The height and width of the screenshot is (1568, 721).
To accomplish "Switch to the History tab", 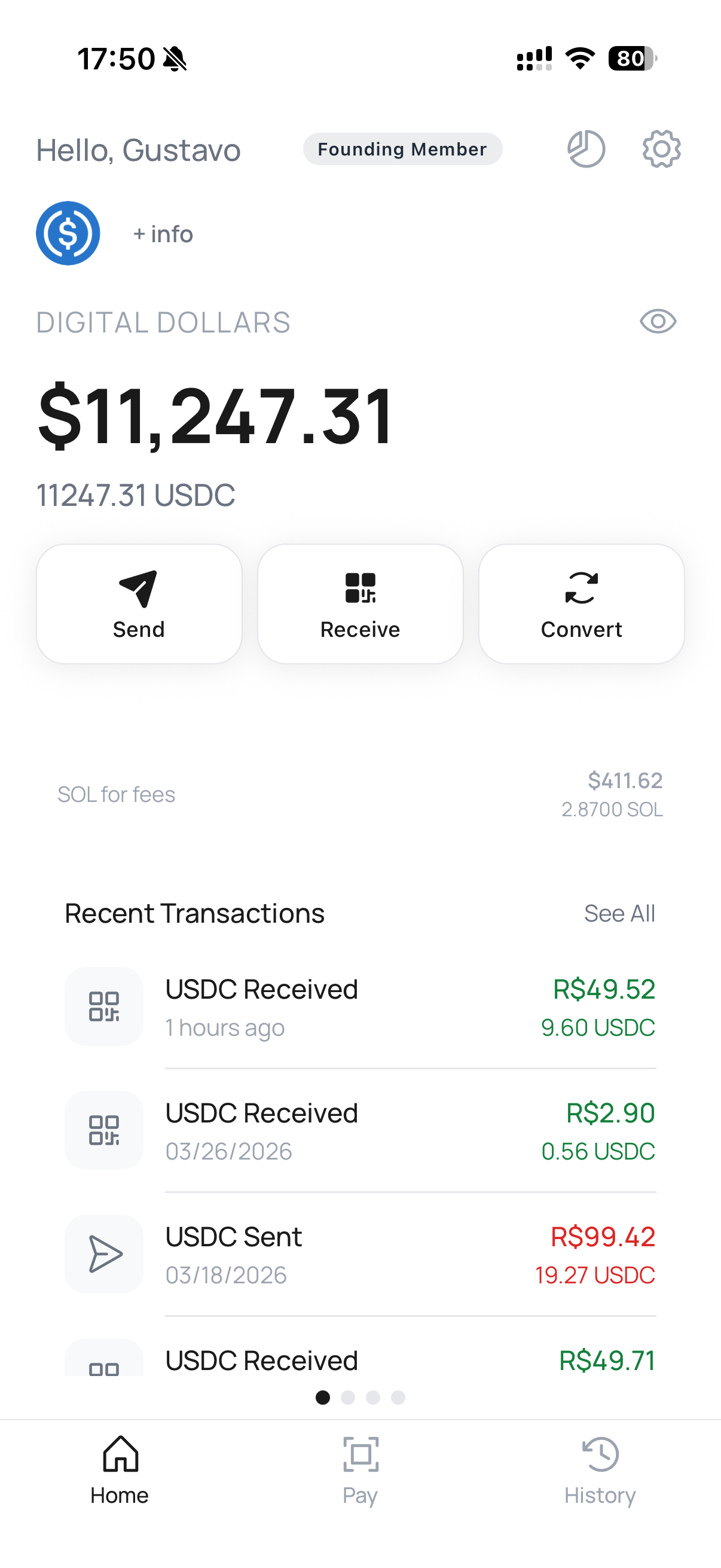I will tap(600, 1470).
